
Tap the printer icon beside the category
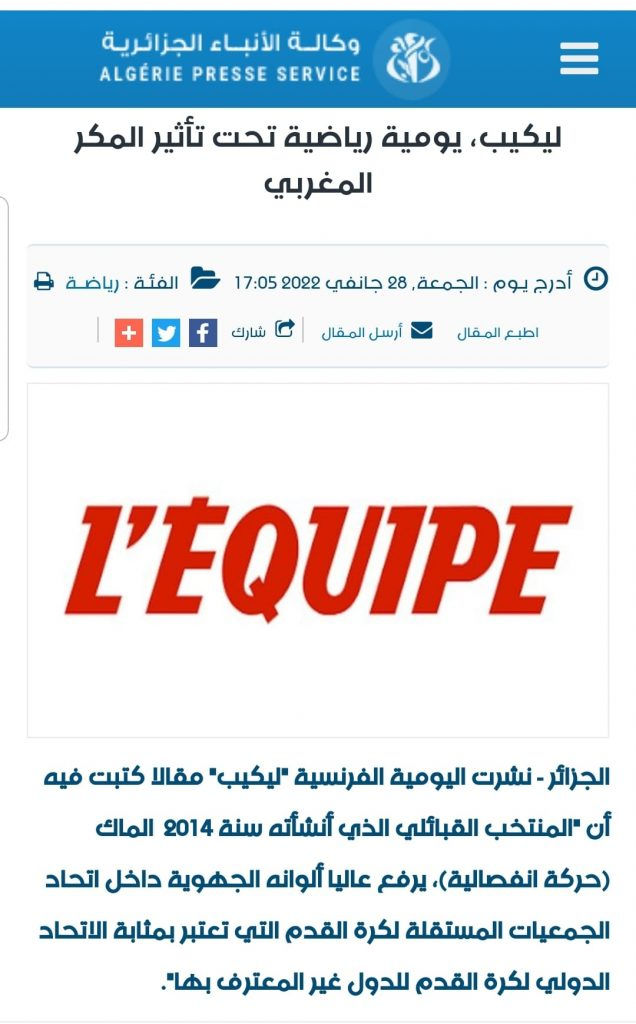(x=44, y=281)
